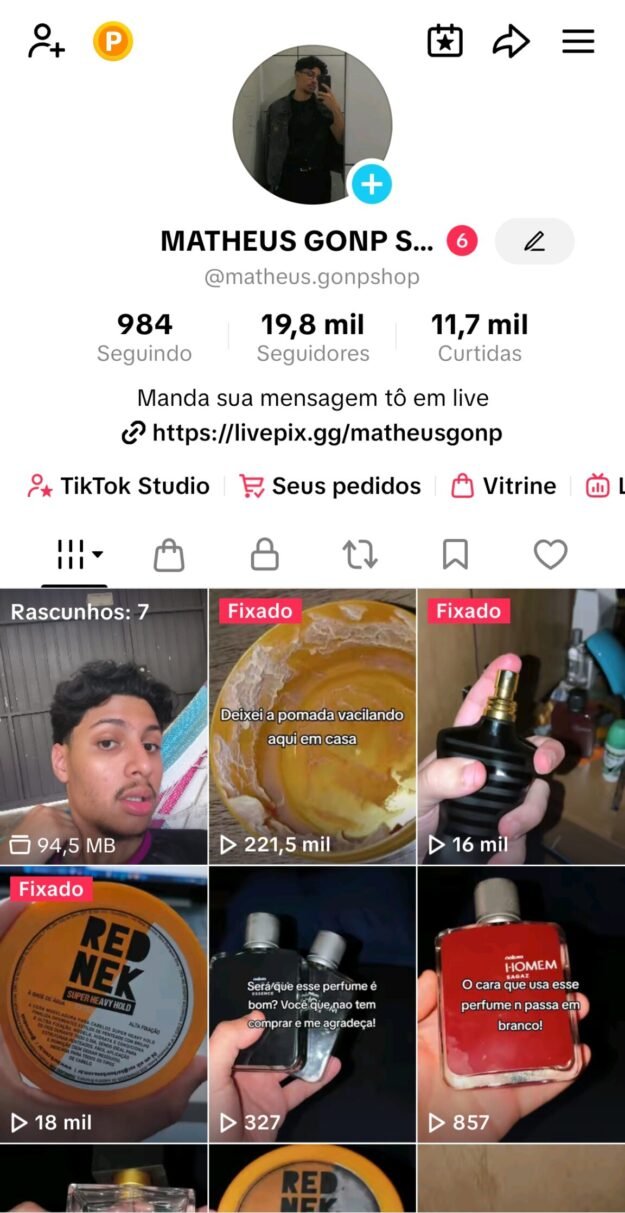Open the hamburger menu
The image size is (625, 1213).
tap(578, 41)
